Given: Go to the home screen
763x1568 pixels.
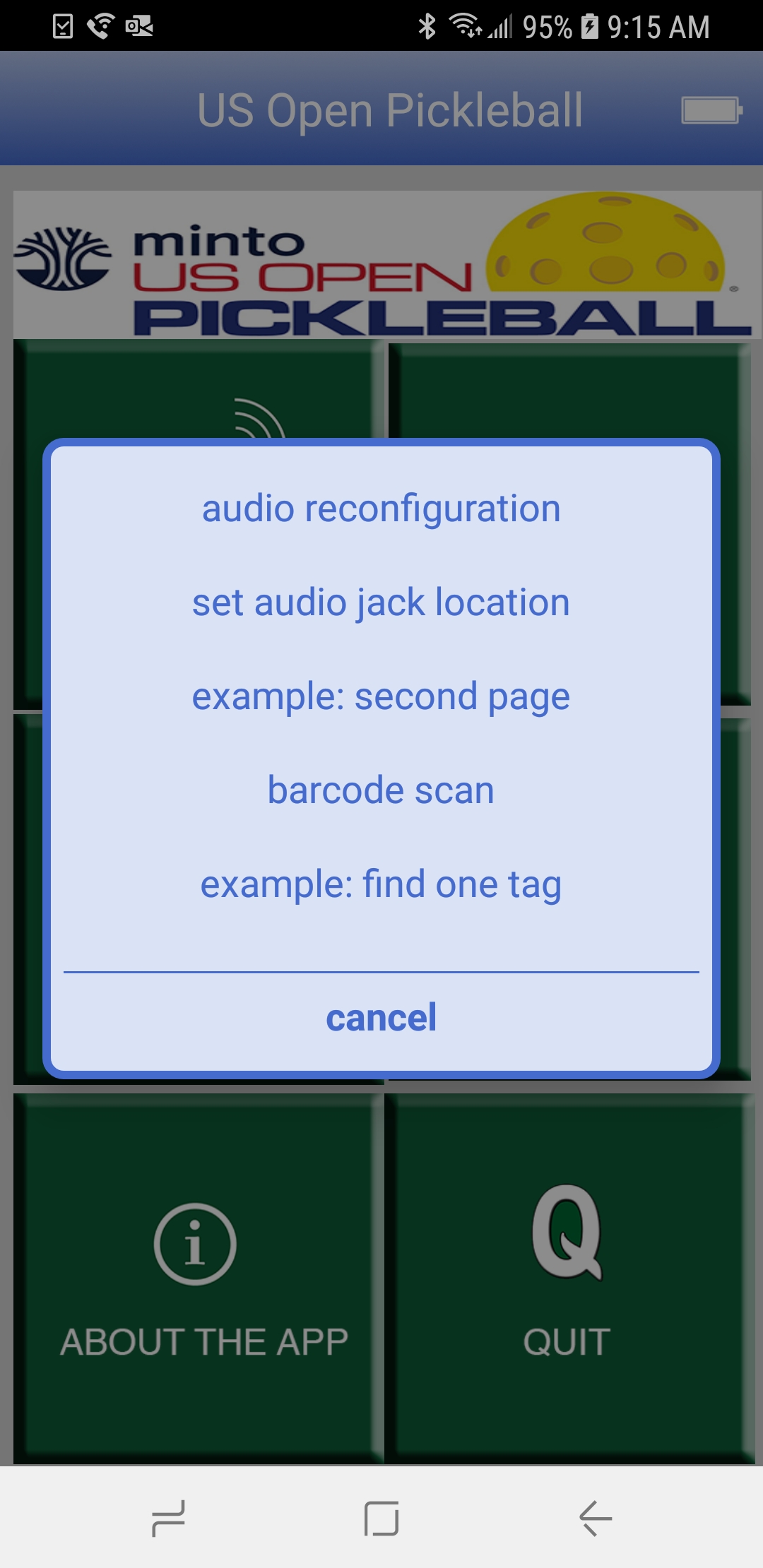Looking at the screenshot, I should pyautogui.click(x=381, y=1518).
